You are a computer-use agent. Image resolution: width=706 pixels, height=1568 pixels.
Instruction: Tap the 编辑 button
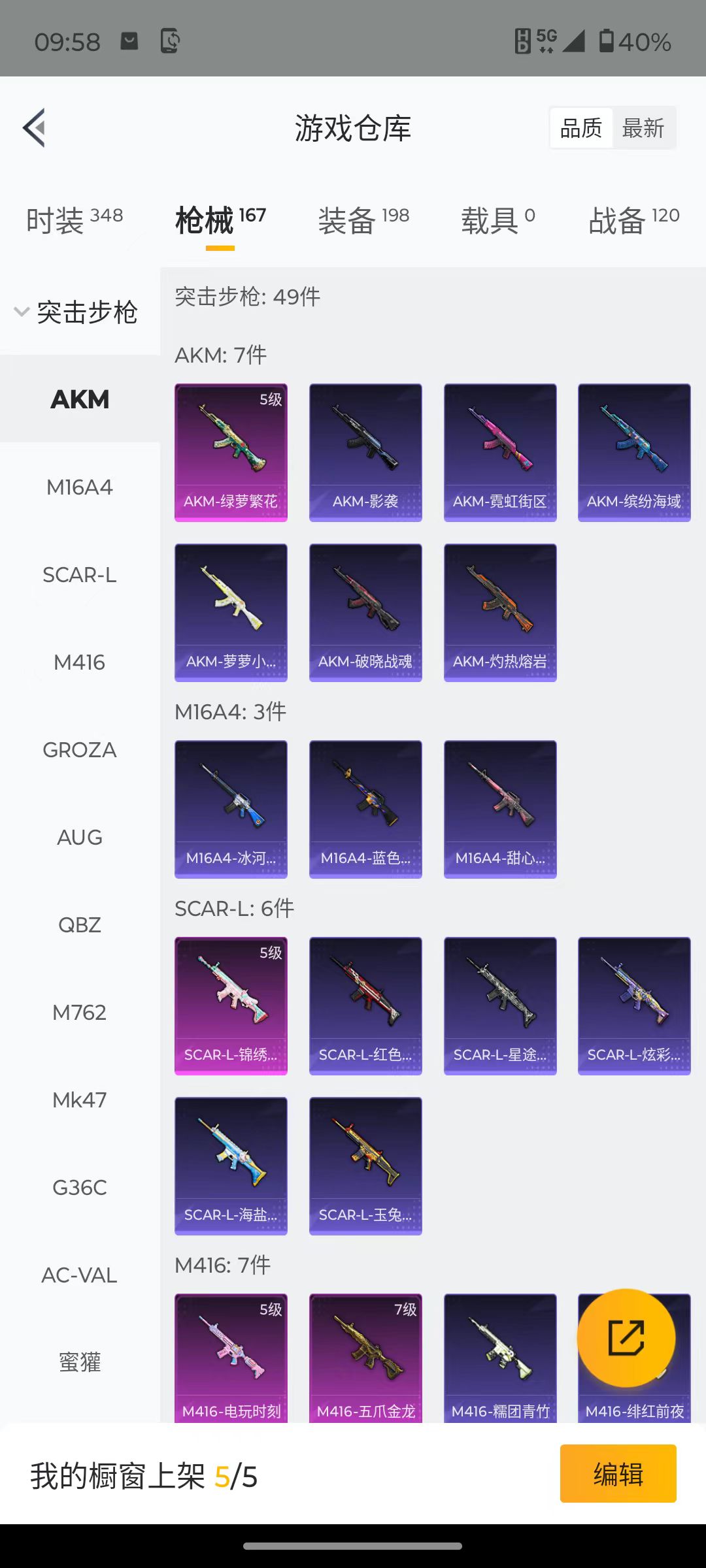618,1474
